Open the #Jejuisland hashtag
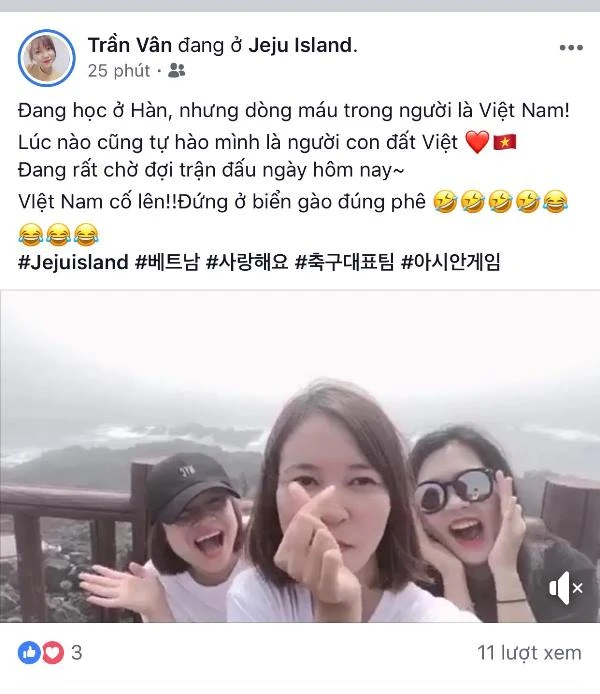 tap(74, 262)
